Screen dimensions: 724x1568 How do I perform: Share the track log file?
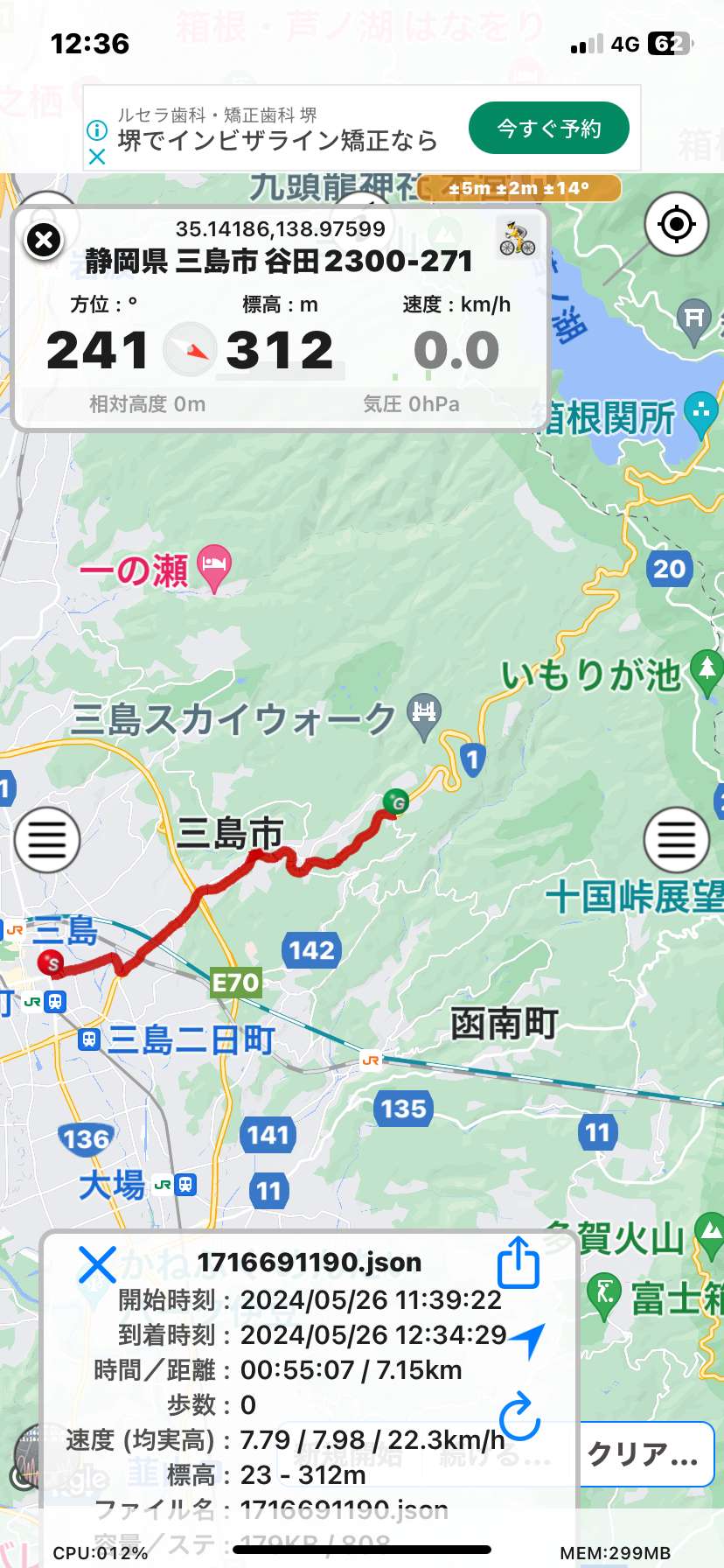[519, 1263]
